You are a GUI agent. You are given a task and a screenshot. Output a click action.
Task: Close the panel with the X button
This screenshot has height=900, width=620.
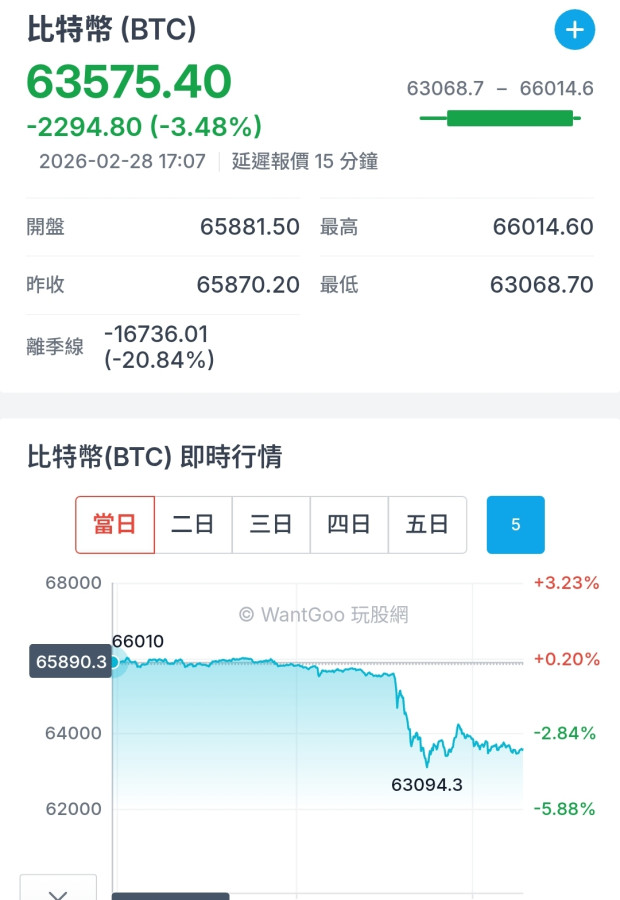58,890
